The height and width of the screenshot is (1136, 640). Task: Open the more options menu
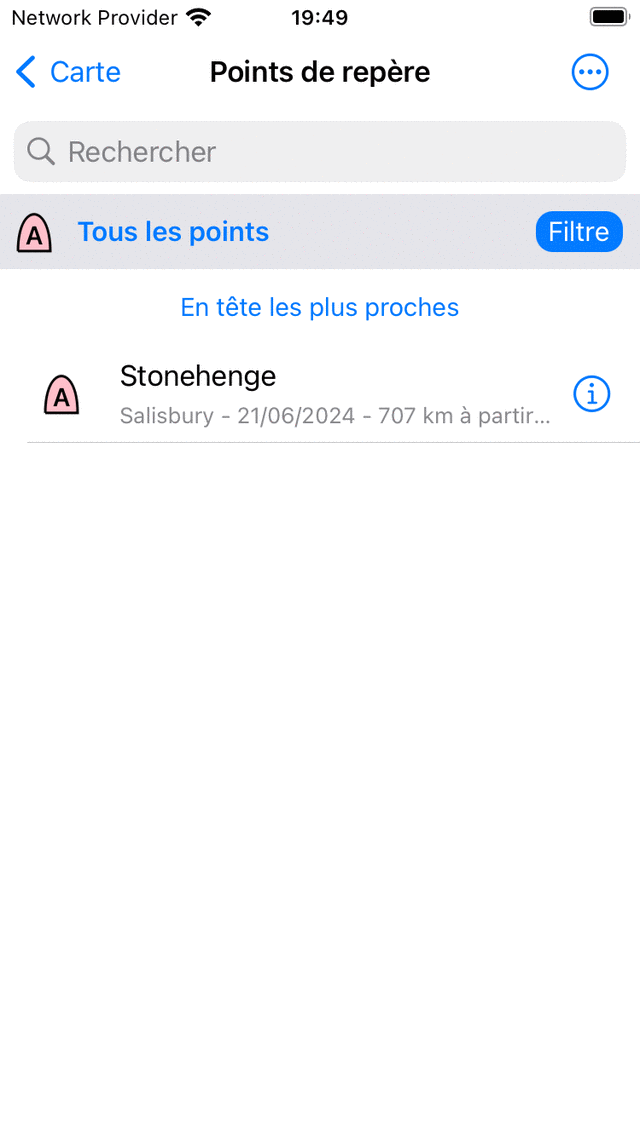coord(589,72)
